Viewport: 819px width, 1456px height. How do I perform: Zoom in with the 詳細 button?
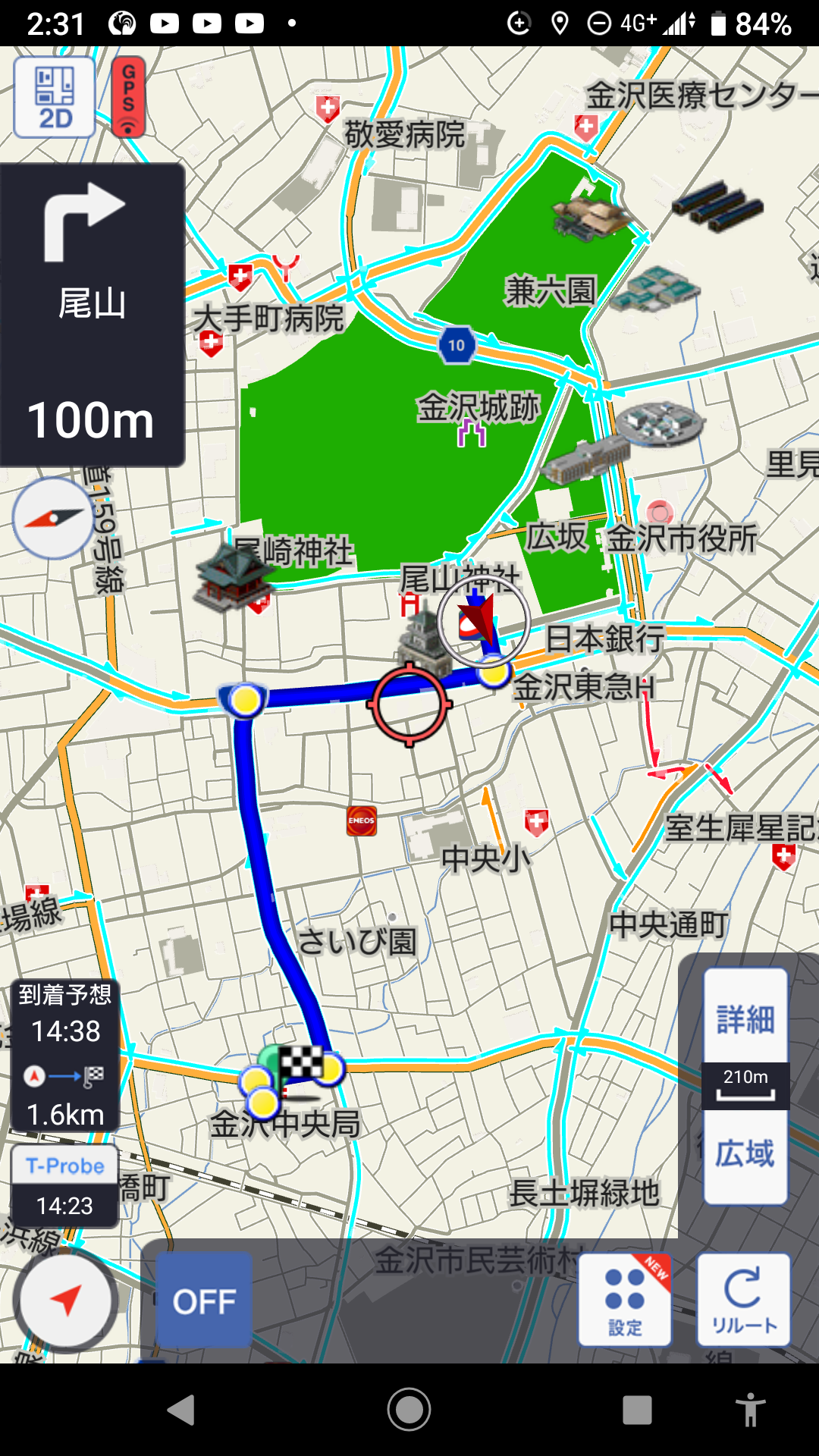pyautogui.click(x=745, y=1017)
